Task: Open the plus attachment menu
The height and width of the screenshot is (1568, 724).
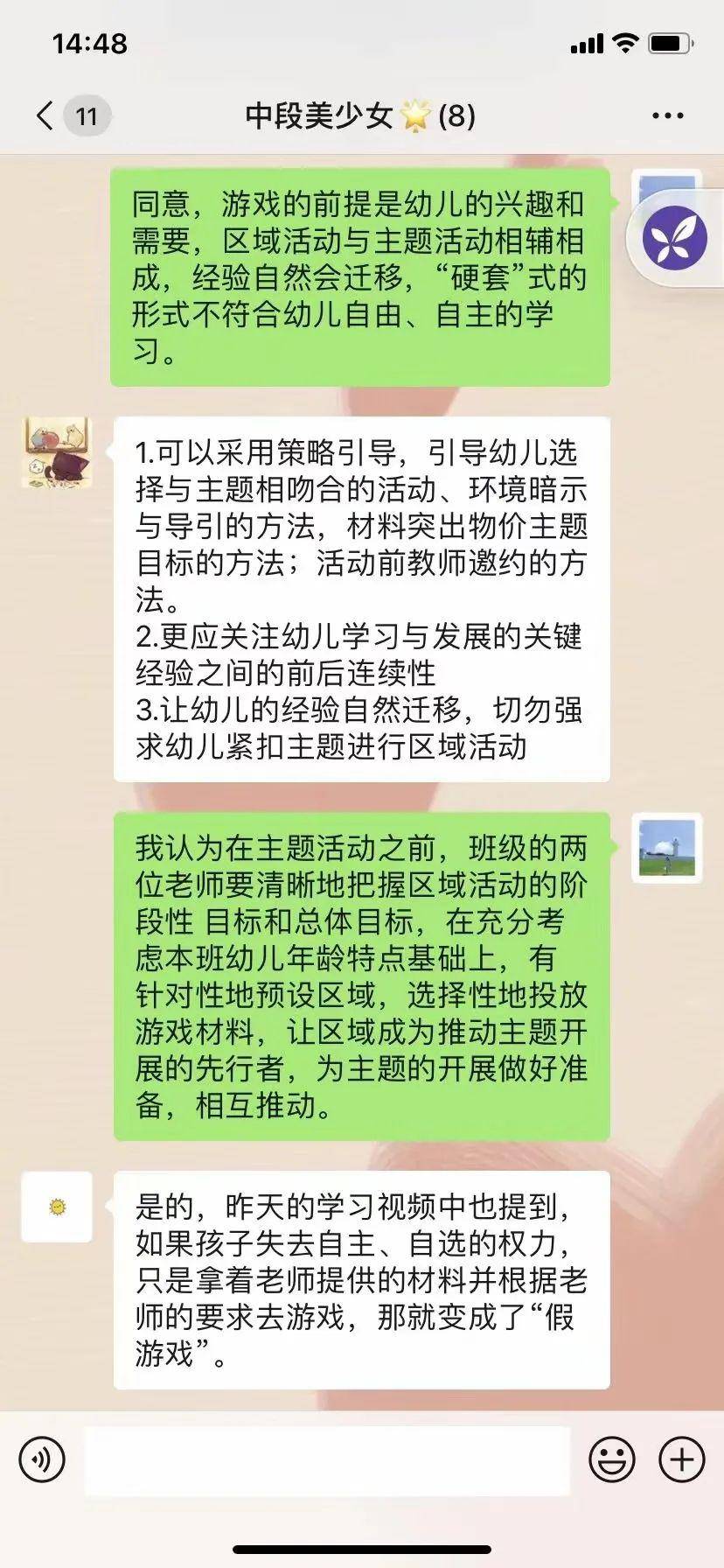Action: click(x=681, y=1459)
